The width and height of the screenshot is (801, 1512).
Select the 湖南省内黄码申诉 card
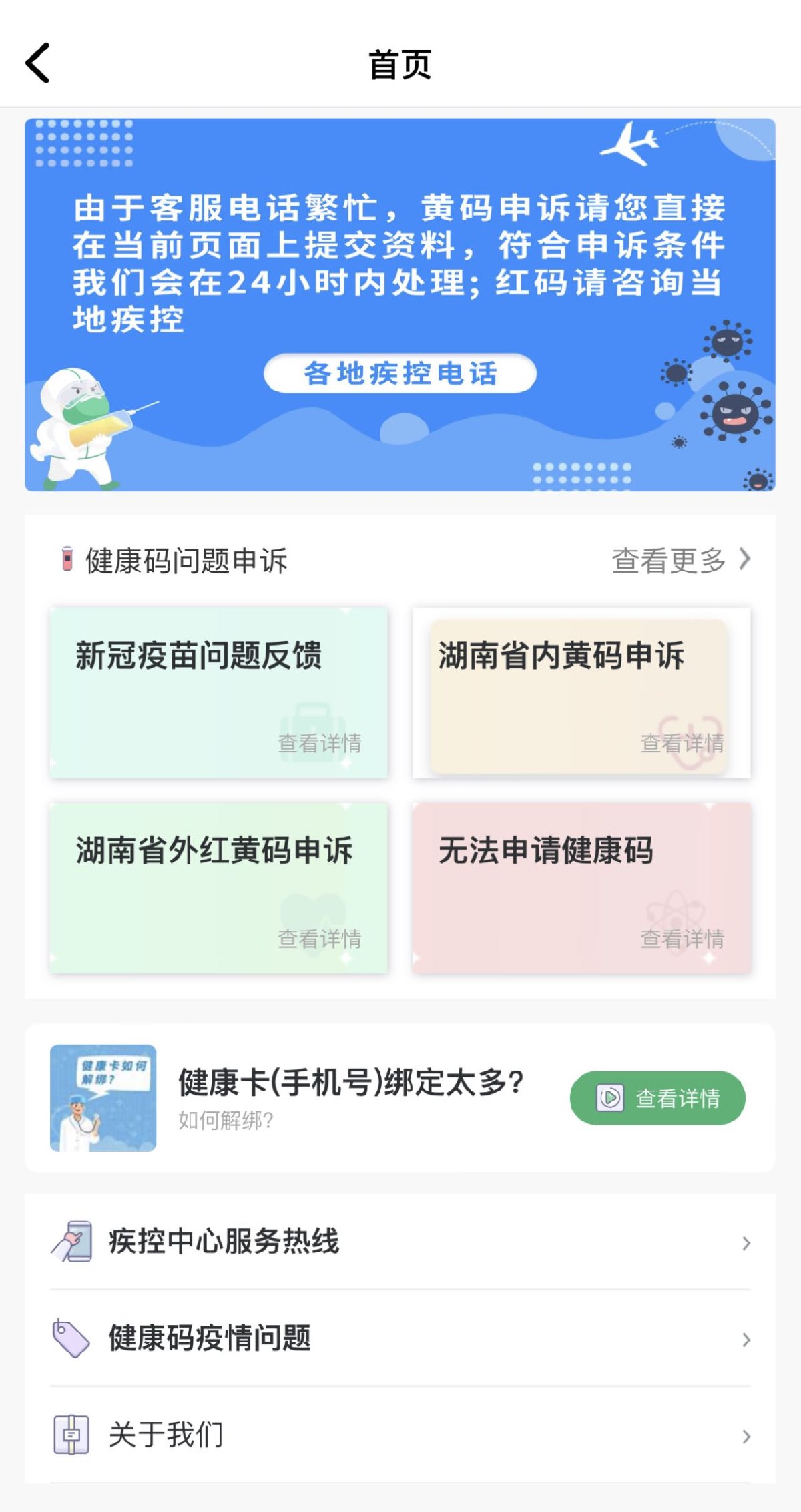point(581,693)
